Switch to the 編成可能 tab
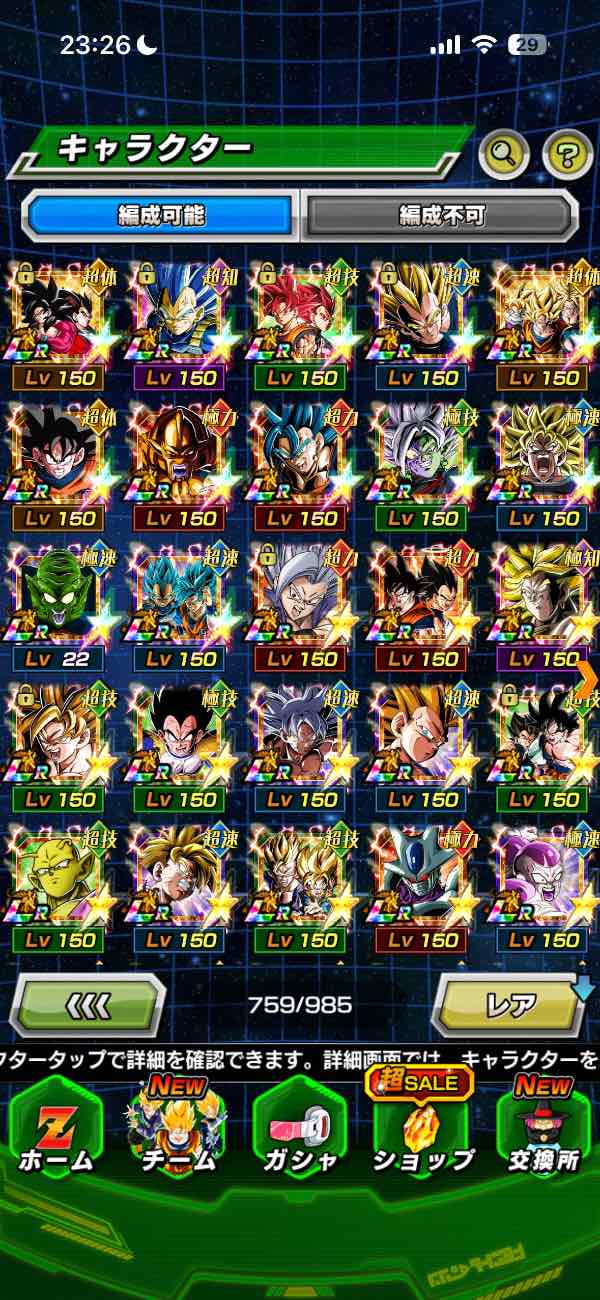This screenshot has width=600, height=1300. pyautogui.click(x=160, y=215)
